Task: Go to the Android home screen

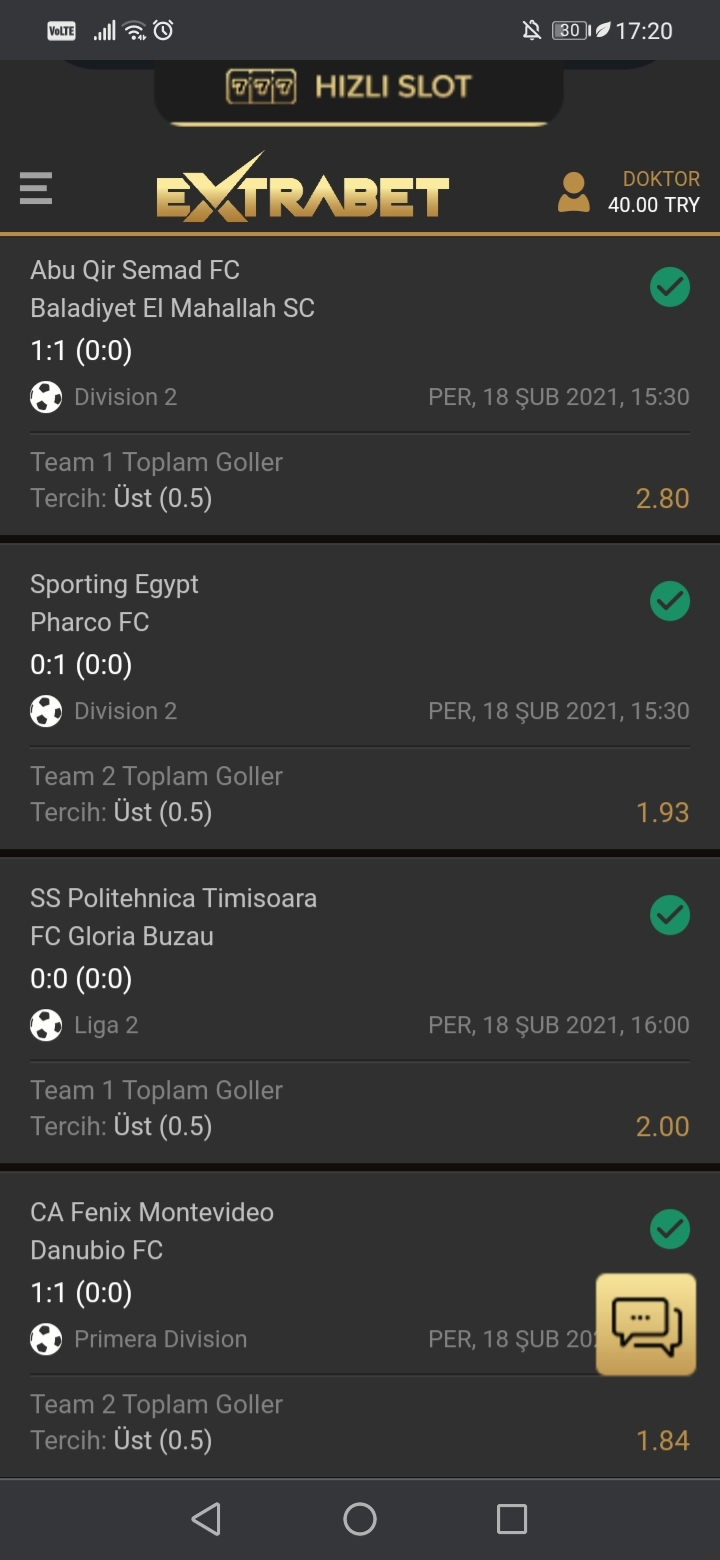Action: [360, 1519]
